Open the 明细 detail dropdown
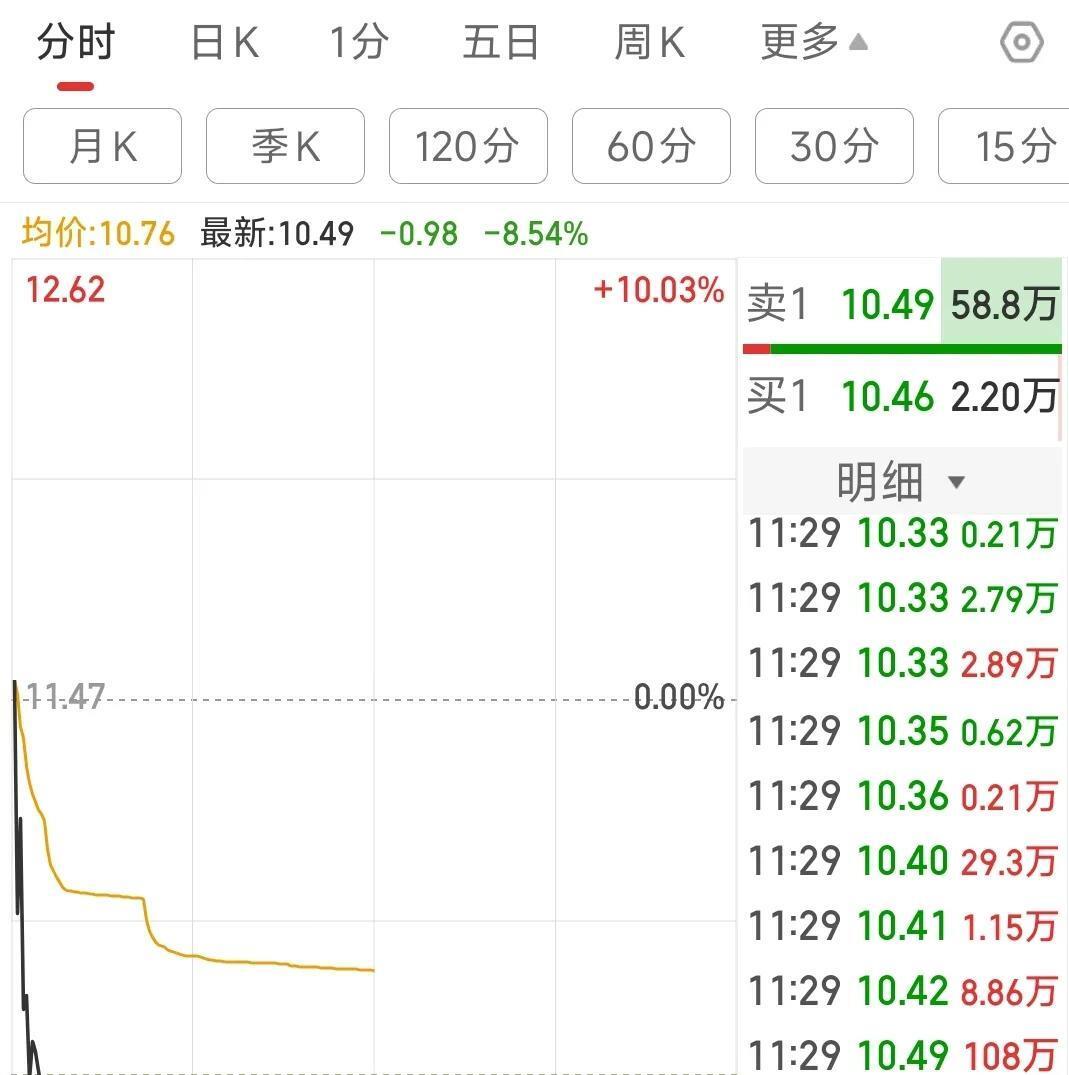The height and width of the screenshot is (1075, 1069). click(898, 481)
